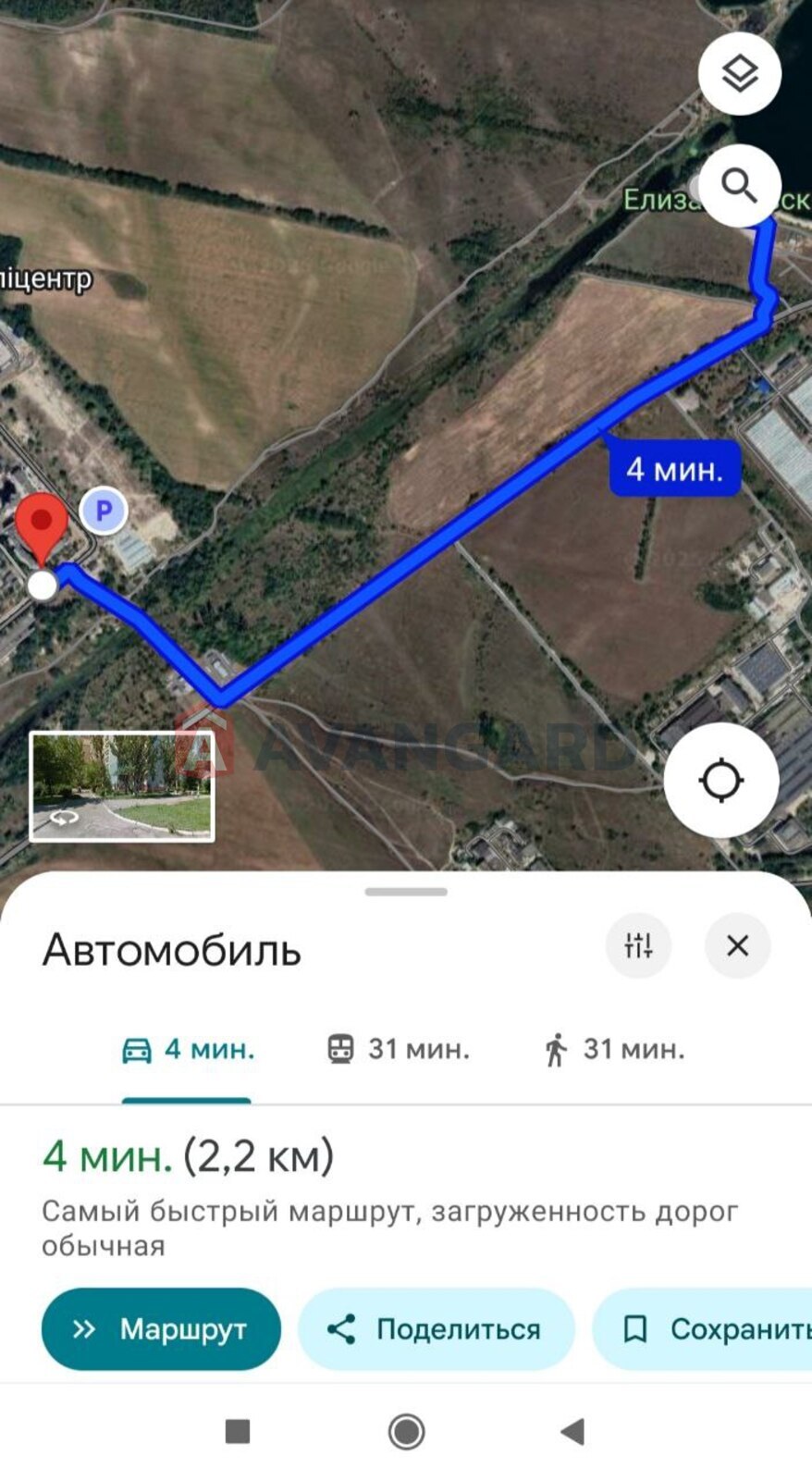
Task: Go back with system back triangle
Action: pos(573,1432)
